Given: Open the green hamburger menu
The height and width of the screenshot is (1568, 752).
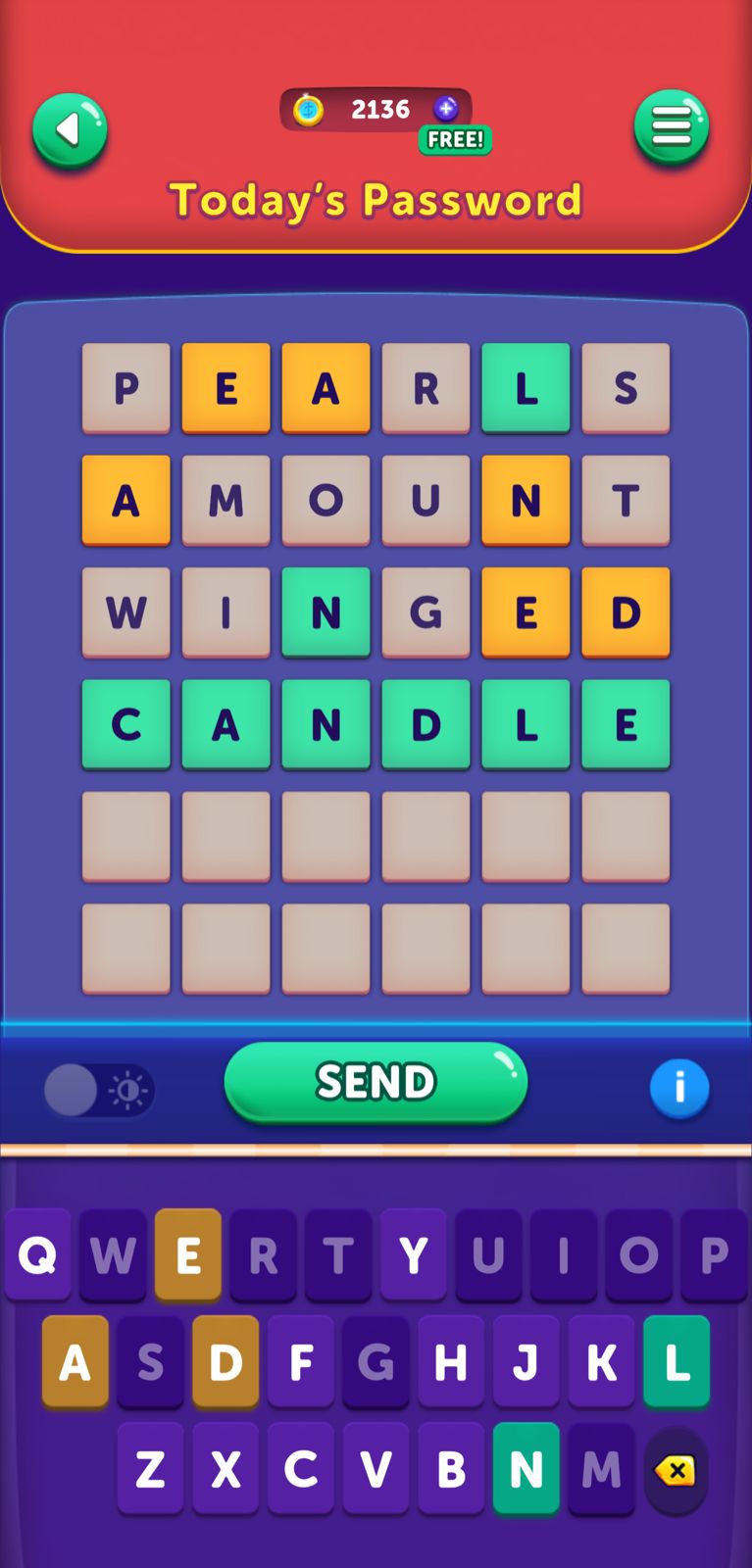Looking at the screenshot, I should point(672,127).
